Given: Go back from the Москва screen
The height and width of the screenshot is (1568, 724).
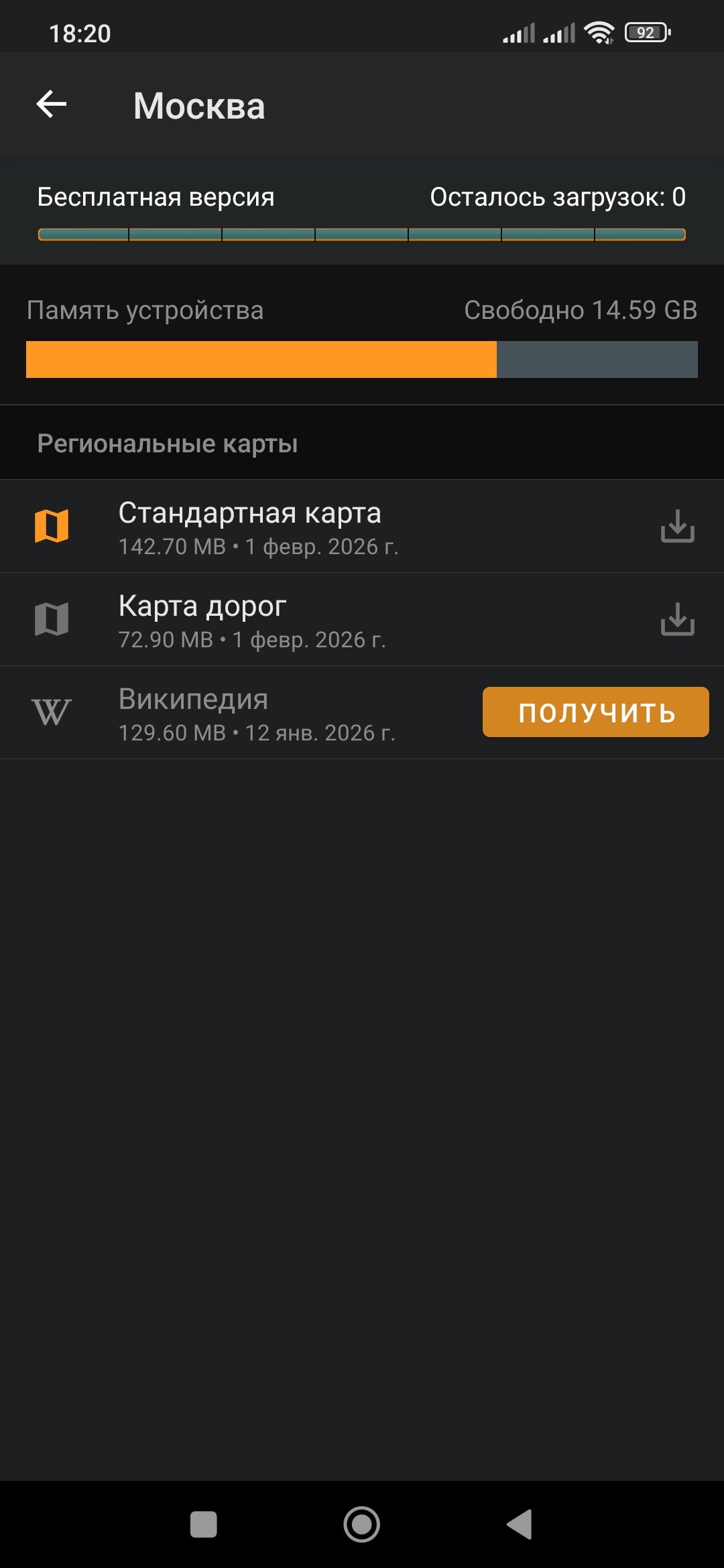Looking at the screenshot, I should 52,105.
